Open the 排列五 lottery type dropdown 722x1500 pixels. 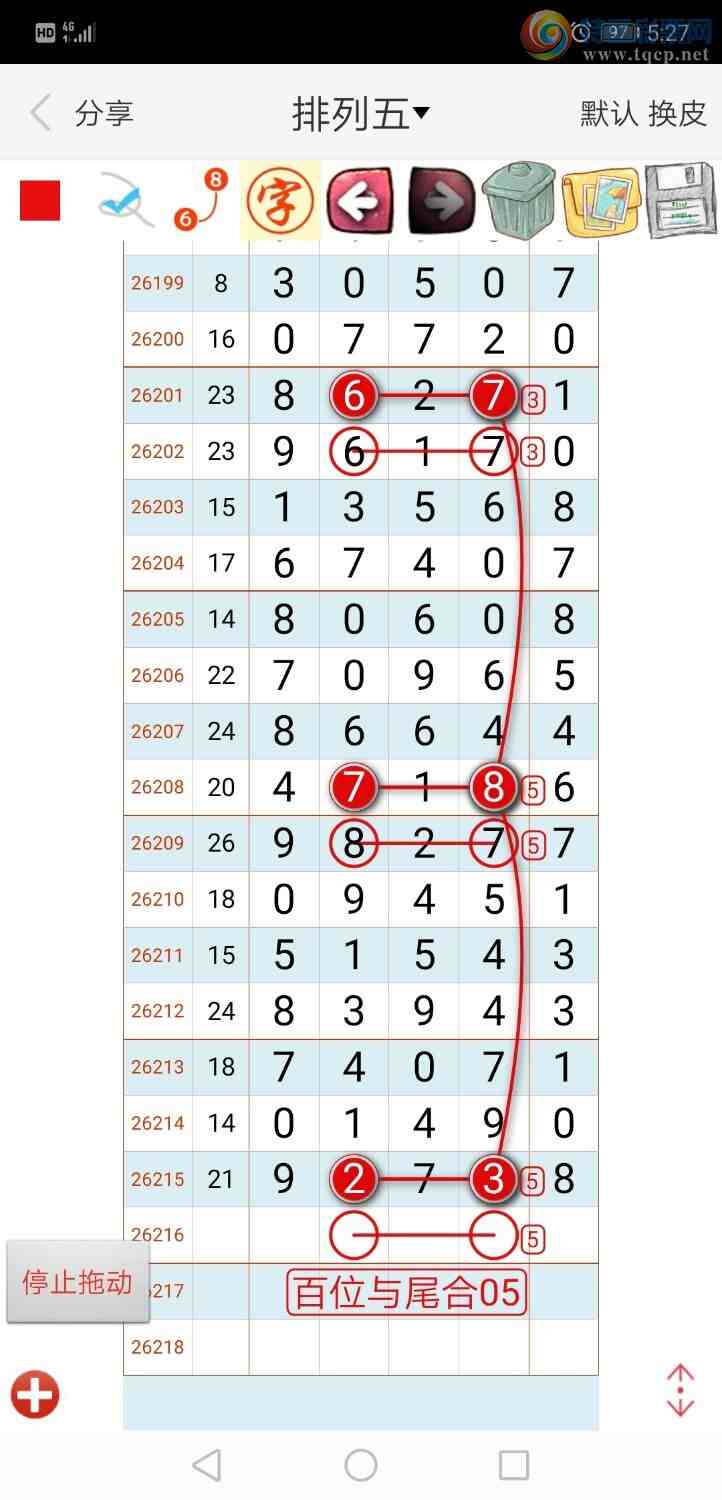360,114
